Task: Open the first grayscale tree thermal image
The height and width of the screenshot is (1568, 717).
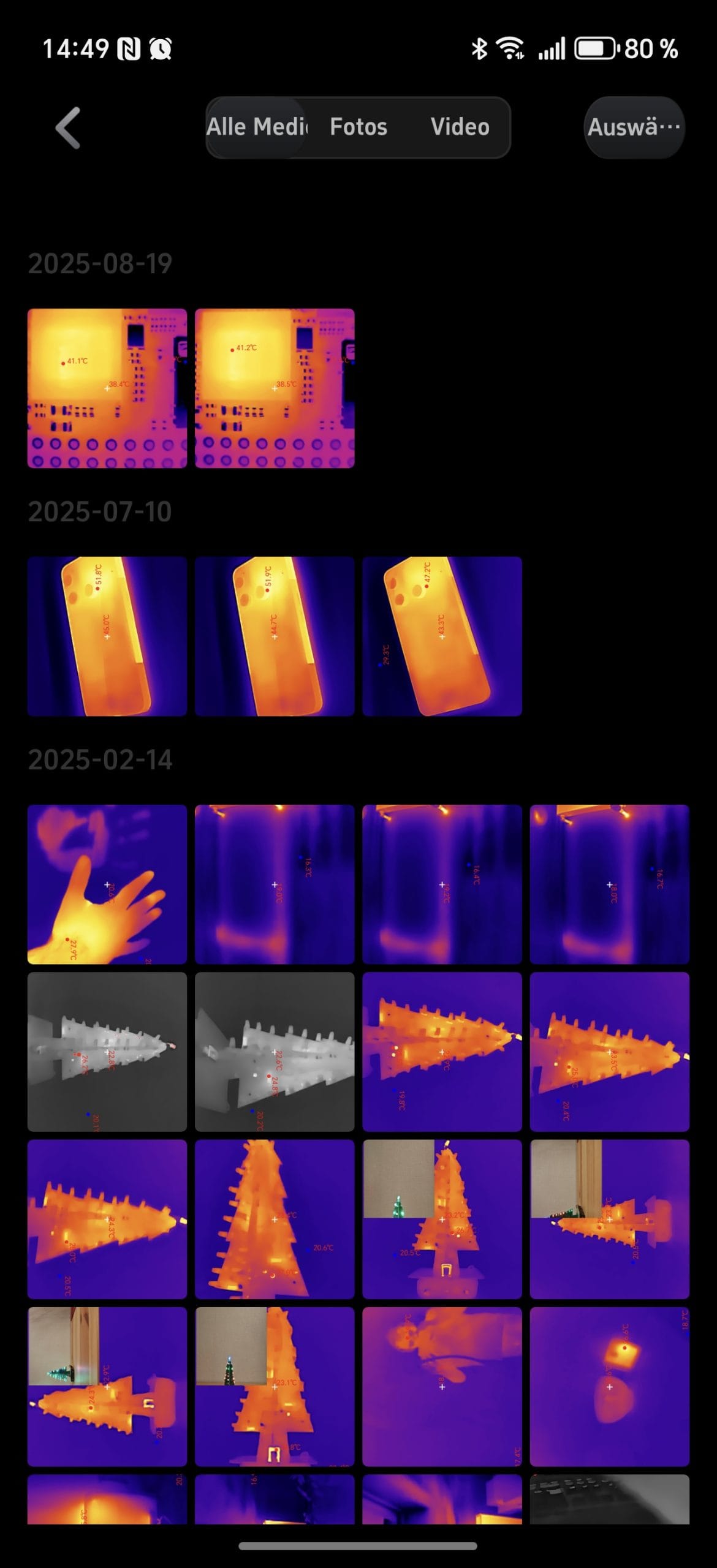Action: tap(107, 1052)
